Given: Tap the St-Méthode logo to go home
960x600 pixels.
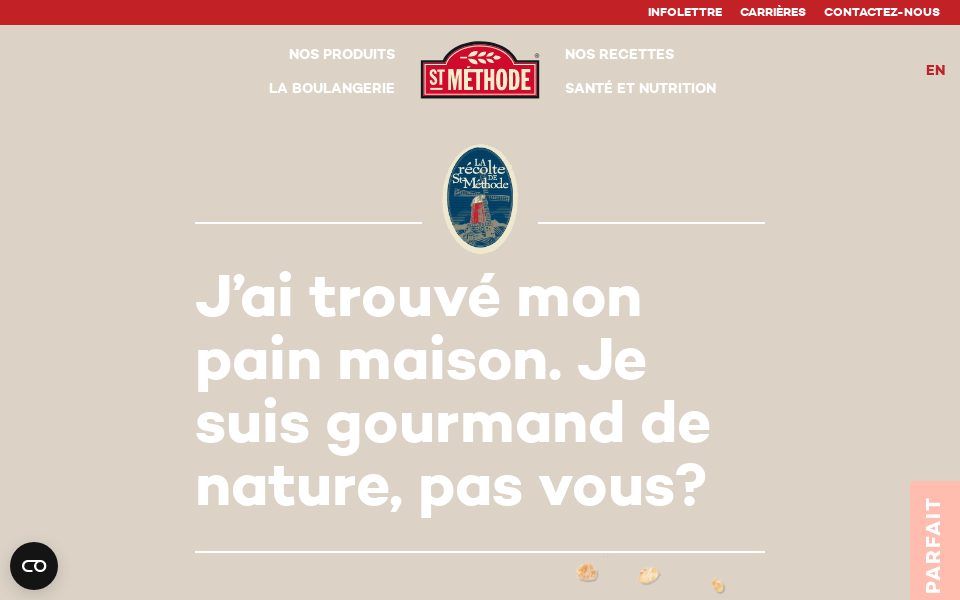Looking at the screenshot, I should pyautogui.click(x=480, y=71).
